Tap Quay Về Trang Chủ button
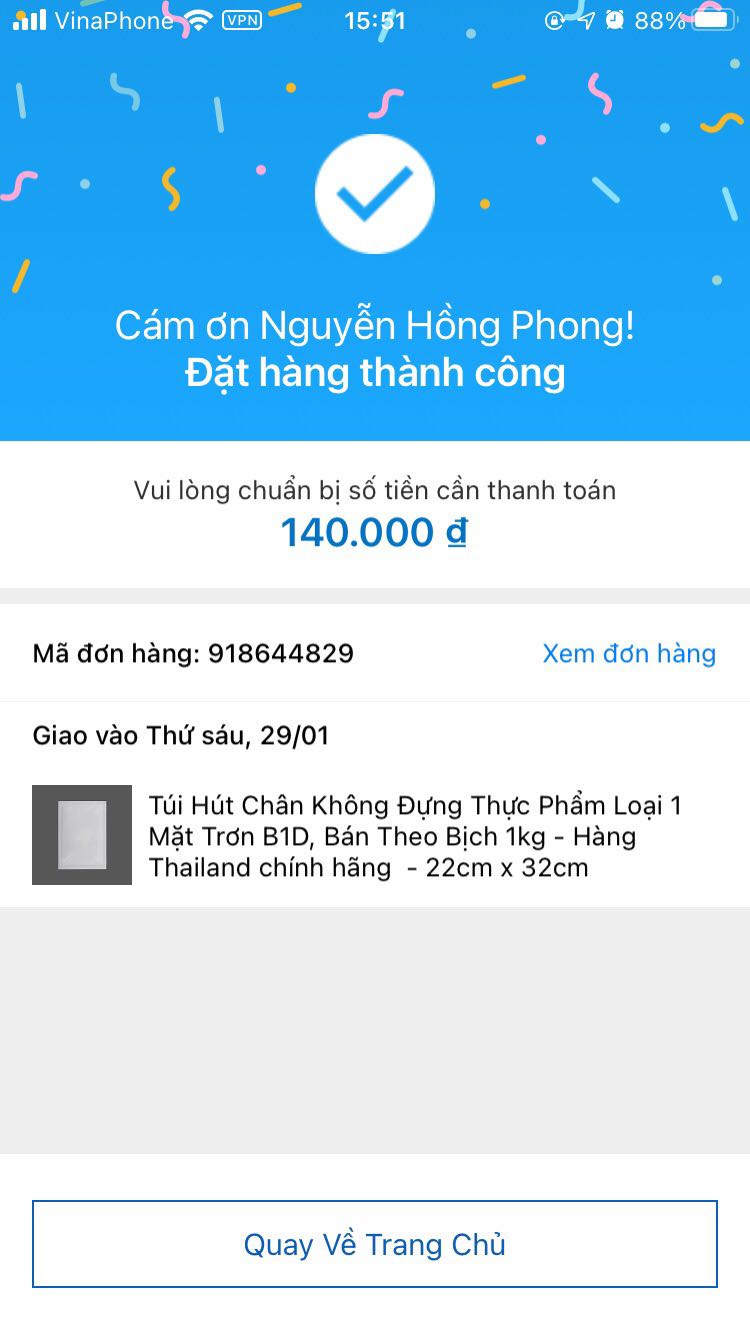The height and width of the screenshot is (1334, 750). (375, 1243)
